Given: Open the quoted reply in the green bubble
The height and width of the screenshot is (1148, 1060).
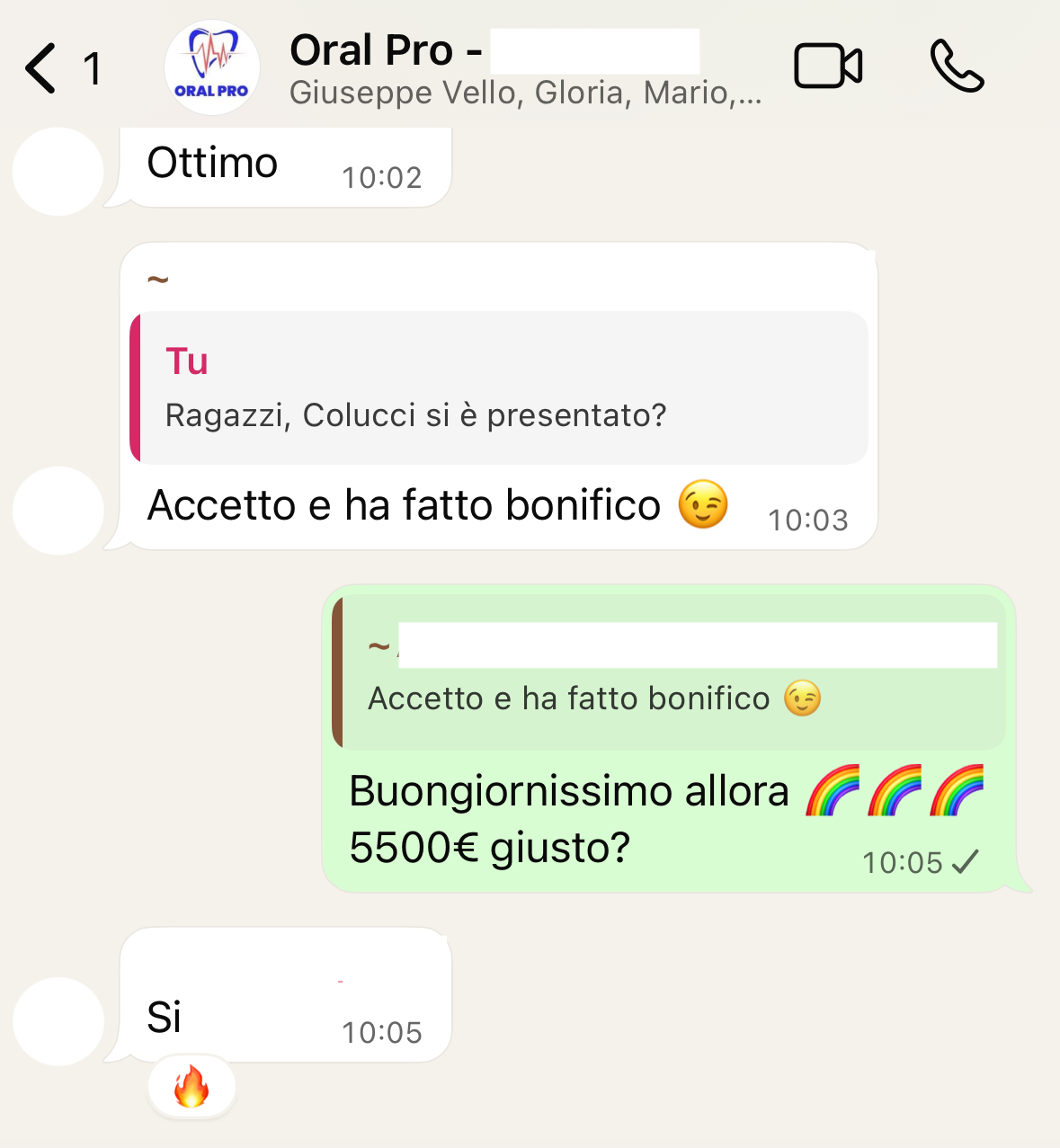Looking at the screenshot, I should (x=669, y=672).
